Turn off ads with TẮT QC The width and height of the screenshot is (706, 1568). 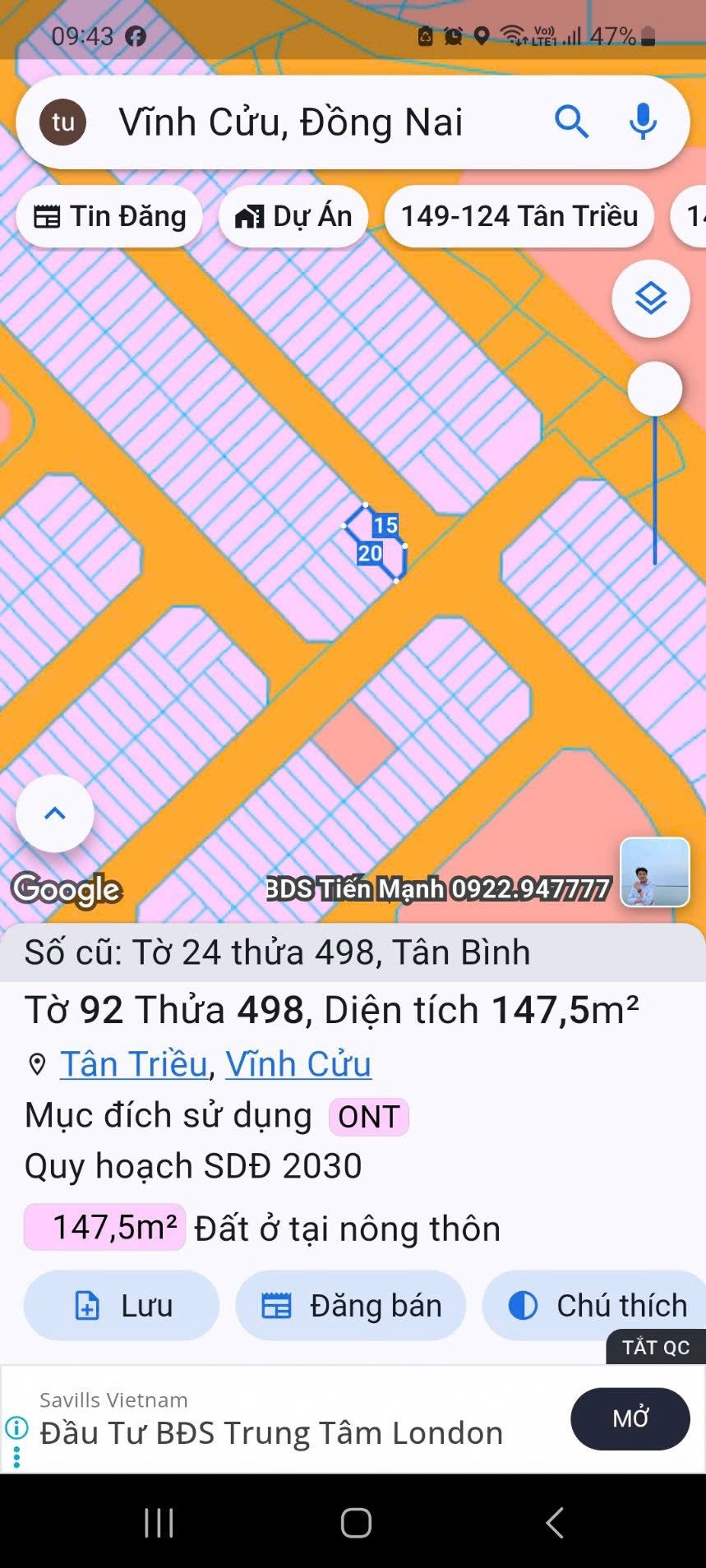click(656, 1347)
